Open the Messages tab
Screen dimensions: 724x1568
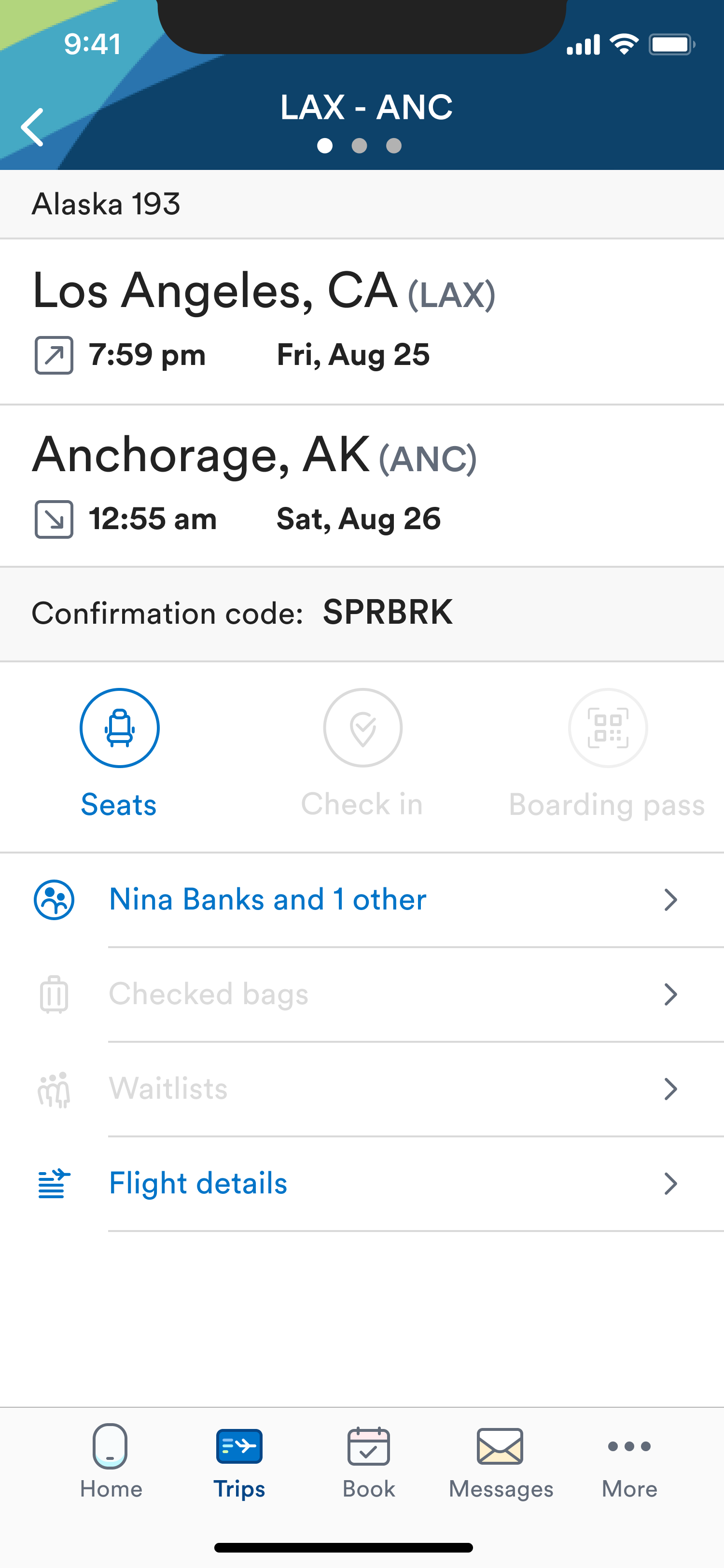(501, 1461)
